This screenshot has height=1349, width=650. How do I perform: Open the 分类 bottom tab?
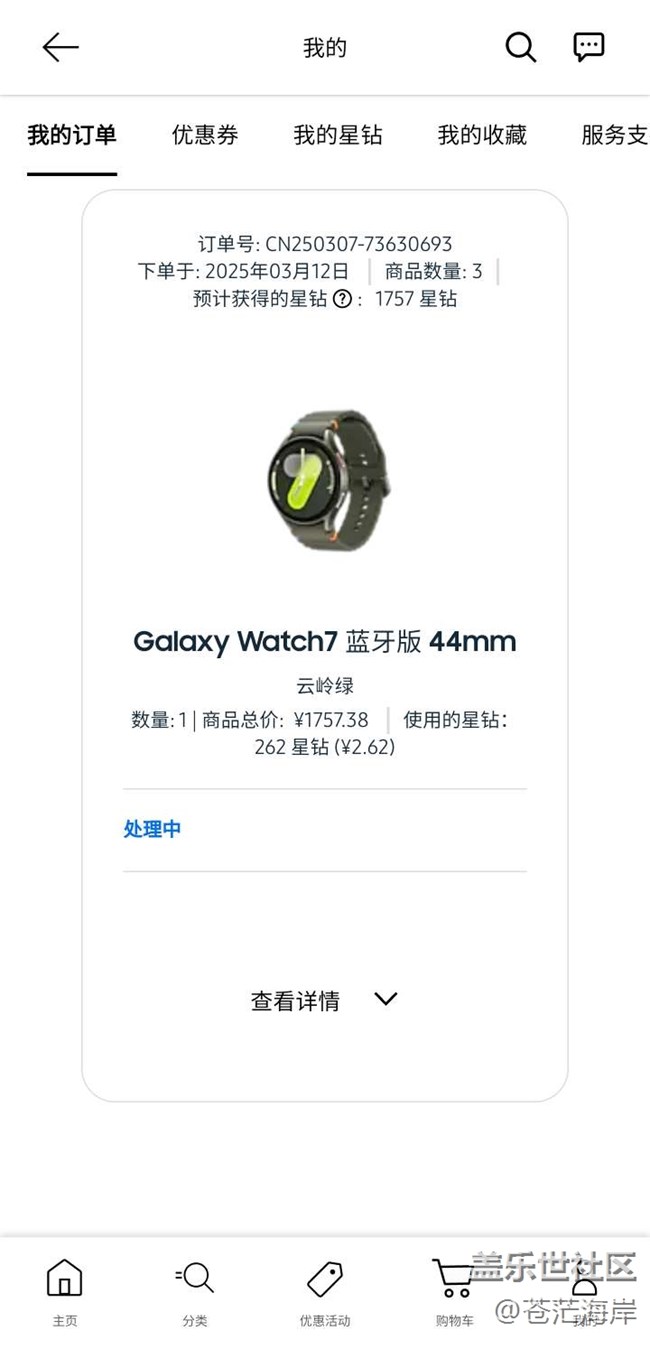(x=195, y=1291)
